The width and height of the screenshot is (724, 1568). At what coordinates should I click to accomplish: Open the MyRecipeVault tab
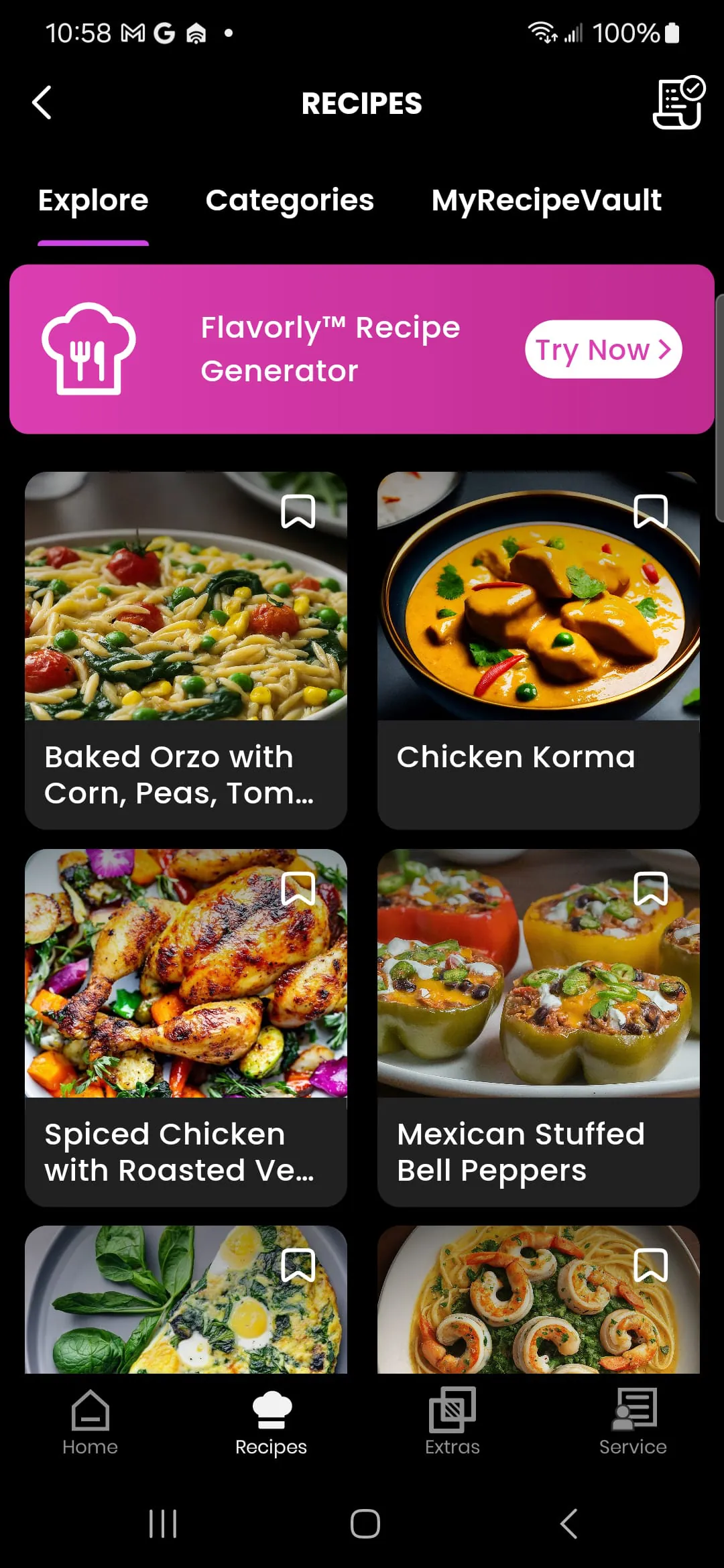[x=546, y=200]
